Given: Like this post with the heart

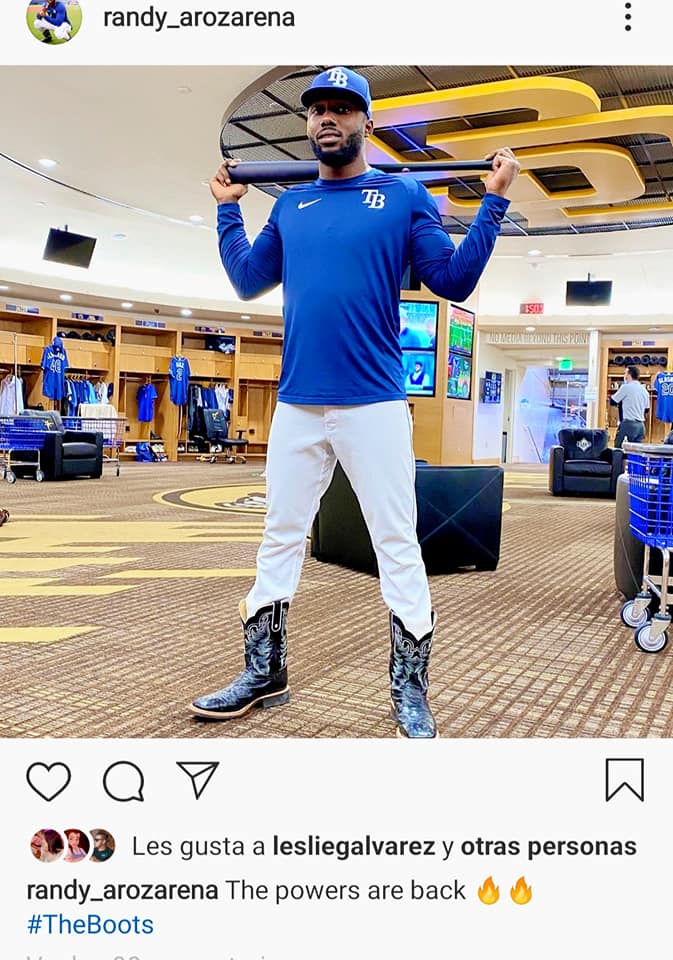Looking at the screenshot, I should click(x=48, y=781).
